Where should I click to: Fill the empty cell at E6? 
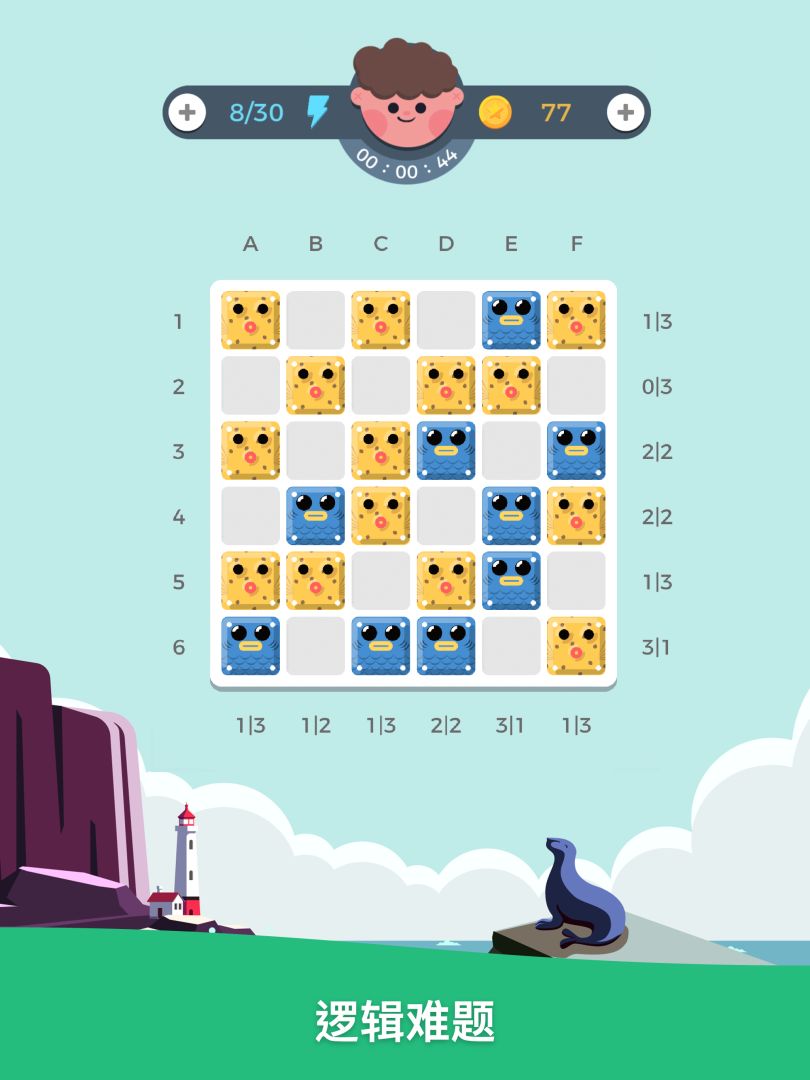pyautogui.click(x=511, y=646)
